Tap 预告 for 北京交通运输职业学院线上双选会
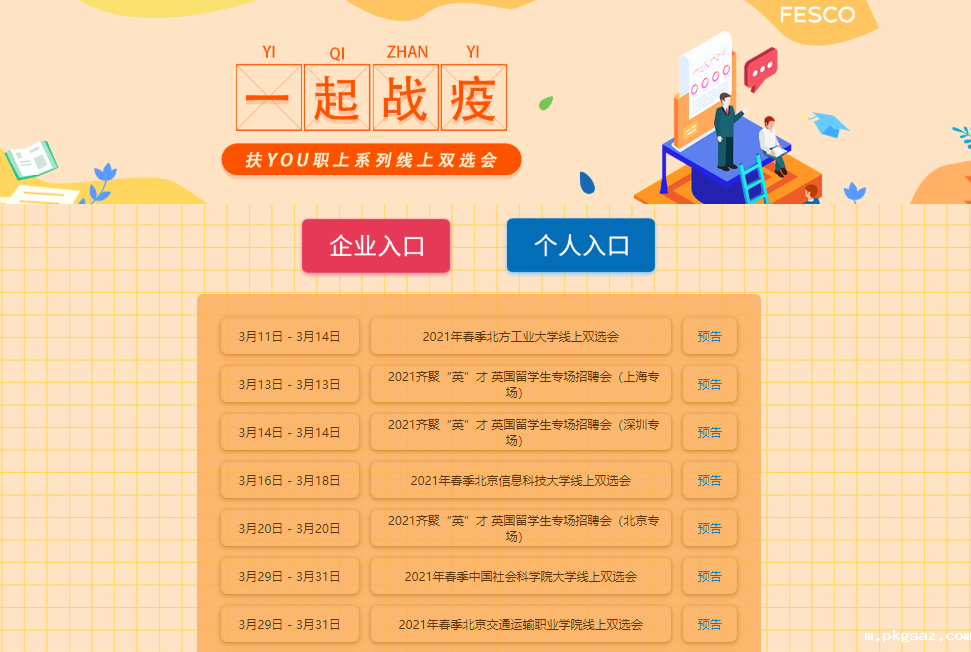Screen dimensions: 971x652 click(x=710, y=624)
